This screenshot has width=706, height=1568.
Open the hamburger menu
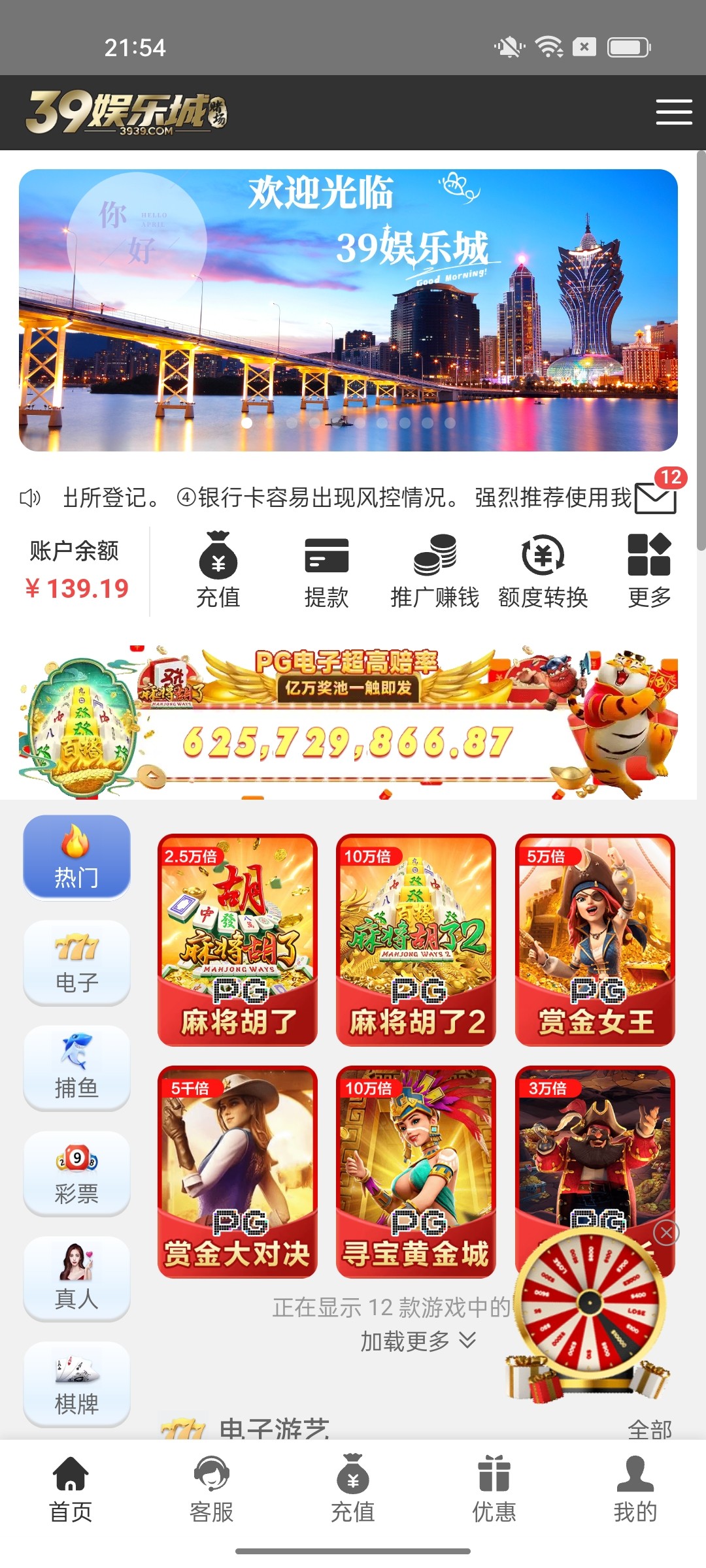674,112
